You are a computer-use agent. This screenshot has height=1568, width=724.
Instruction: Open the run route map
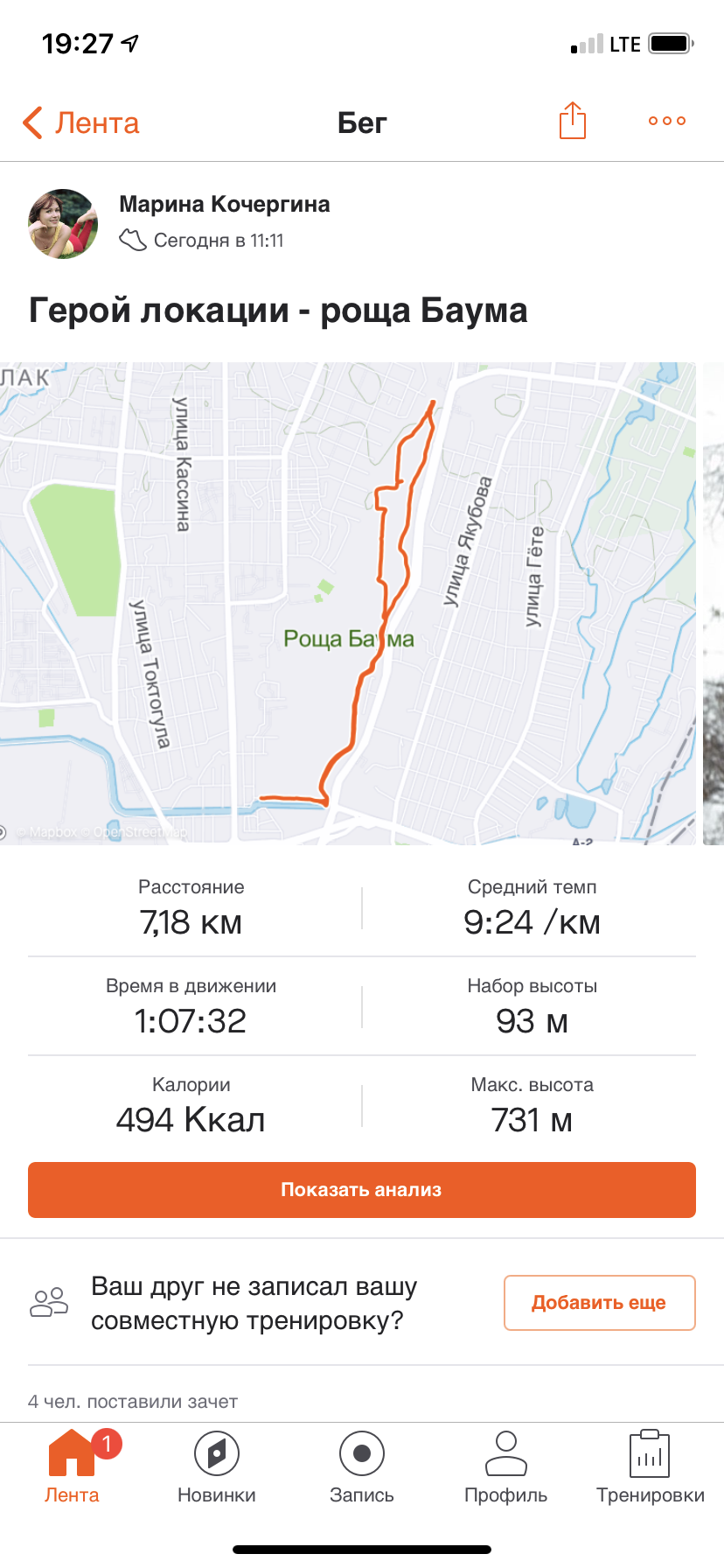pos(348,604)
